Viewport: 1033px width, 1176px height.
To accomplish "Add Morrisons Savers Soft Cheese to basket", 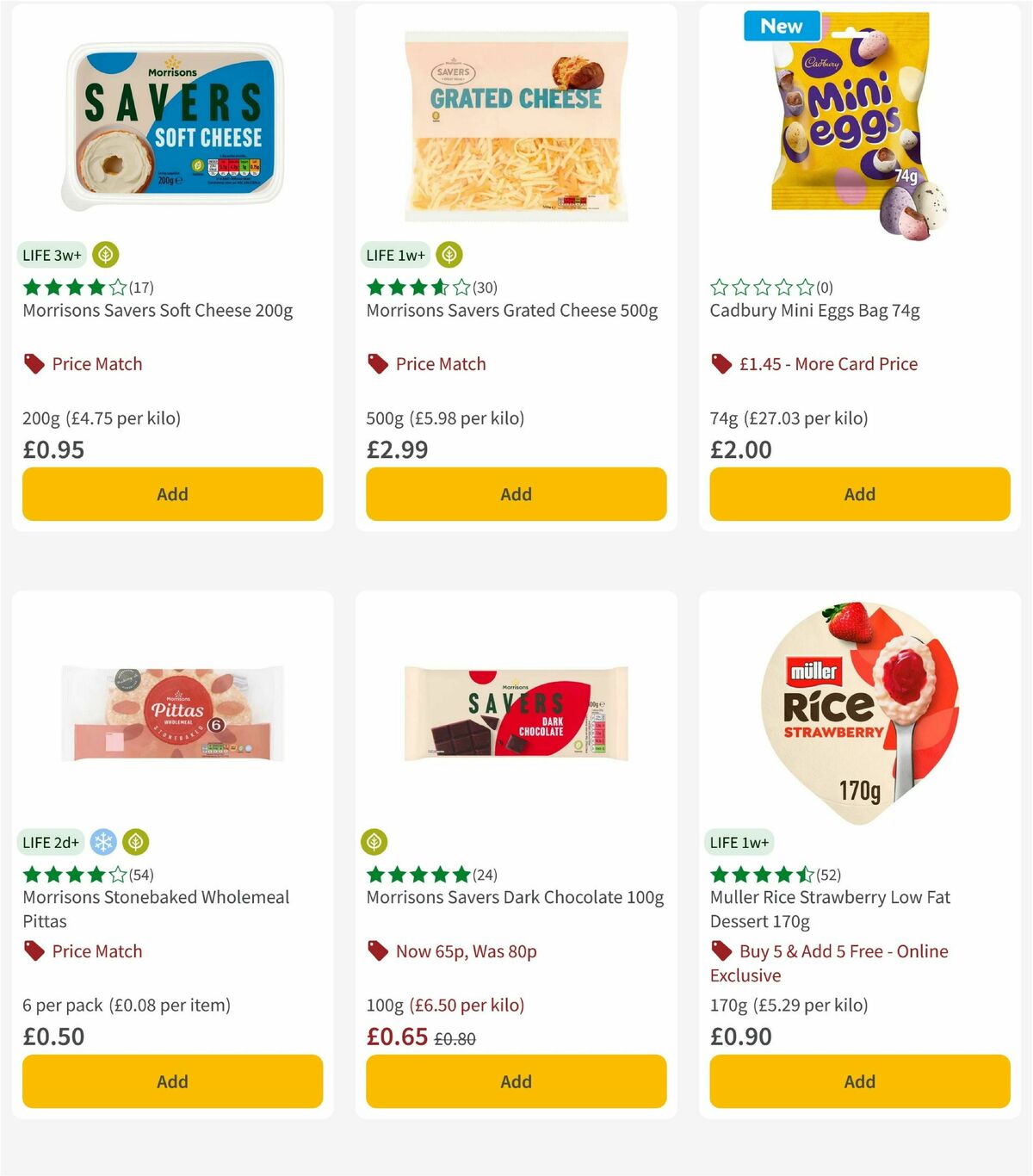I will click(172, 494).
